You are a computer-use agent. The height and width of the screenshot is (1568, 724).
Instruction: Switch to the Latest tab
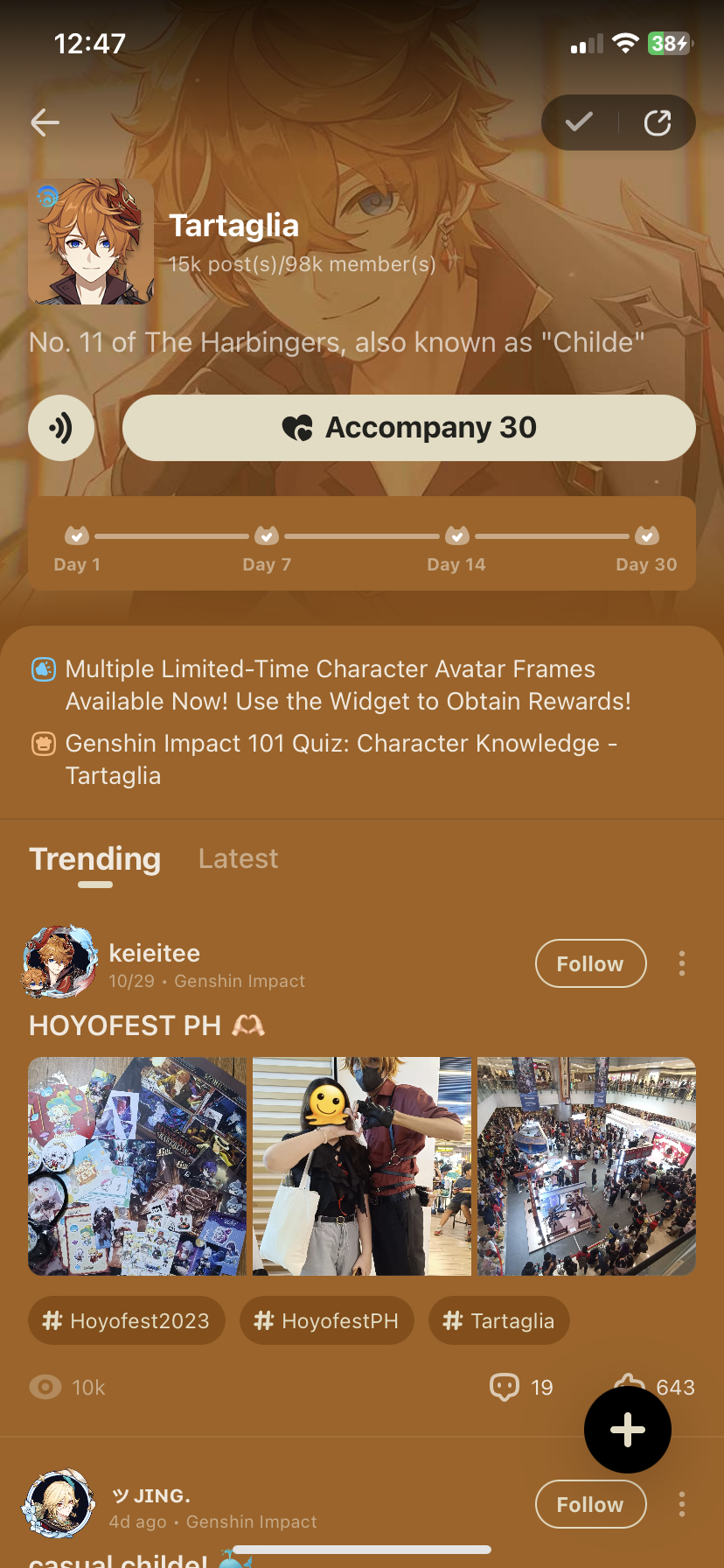pyautogui.click(x=238, y=858)
